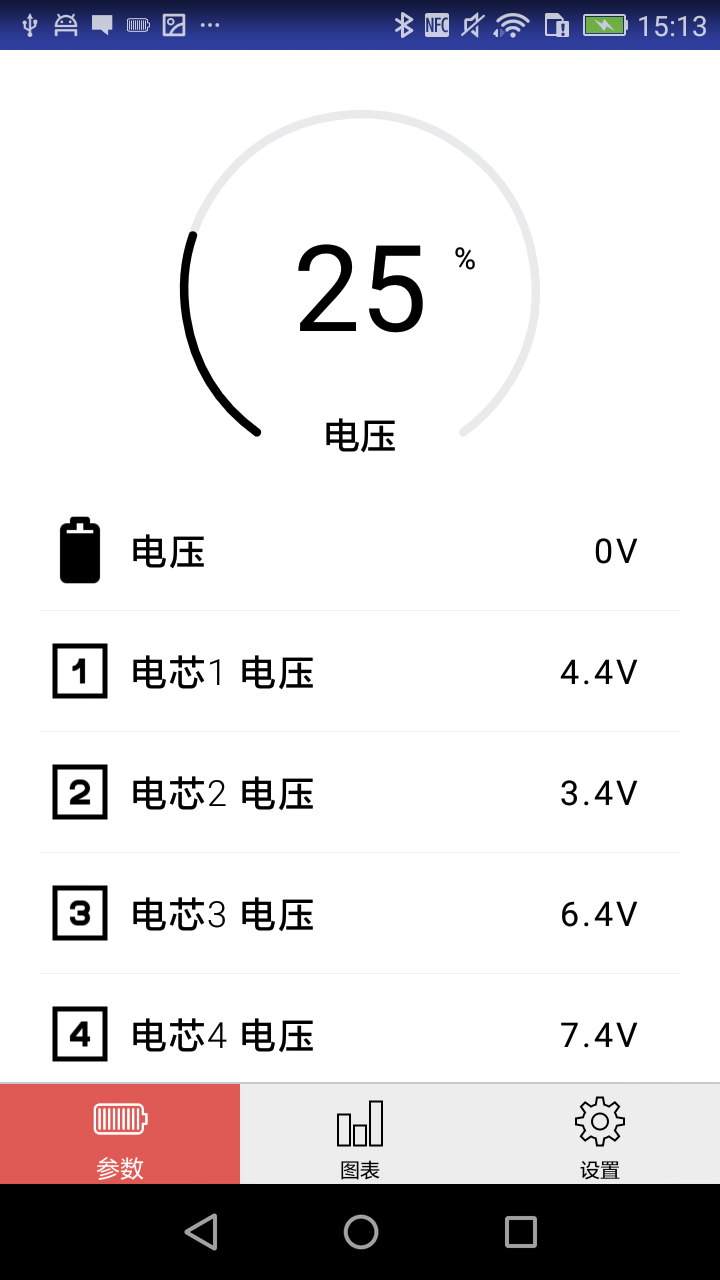
Task: Switch to the 图表 tab
Action: (360, 1134)
